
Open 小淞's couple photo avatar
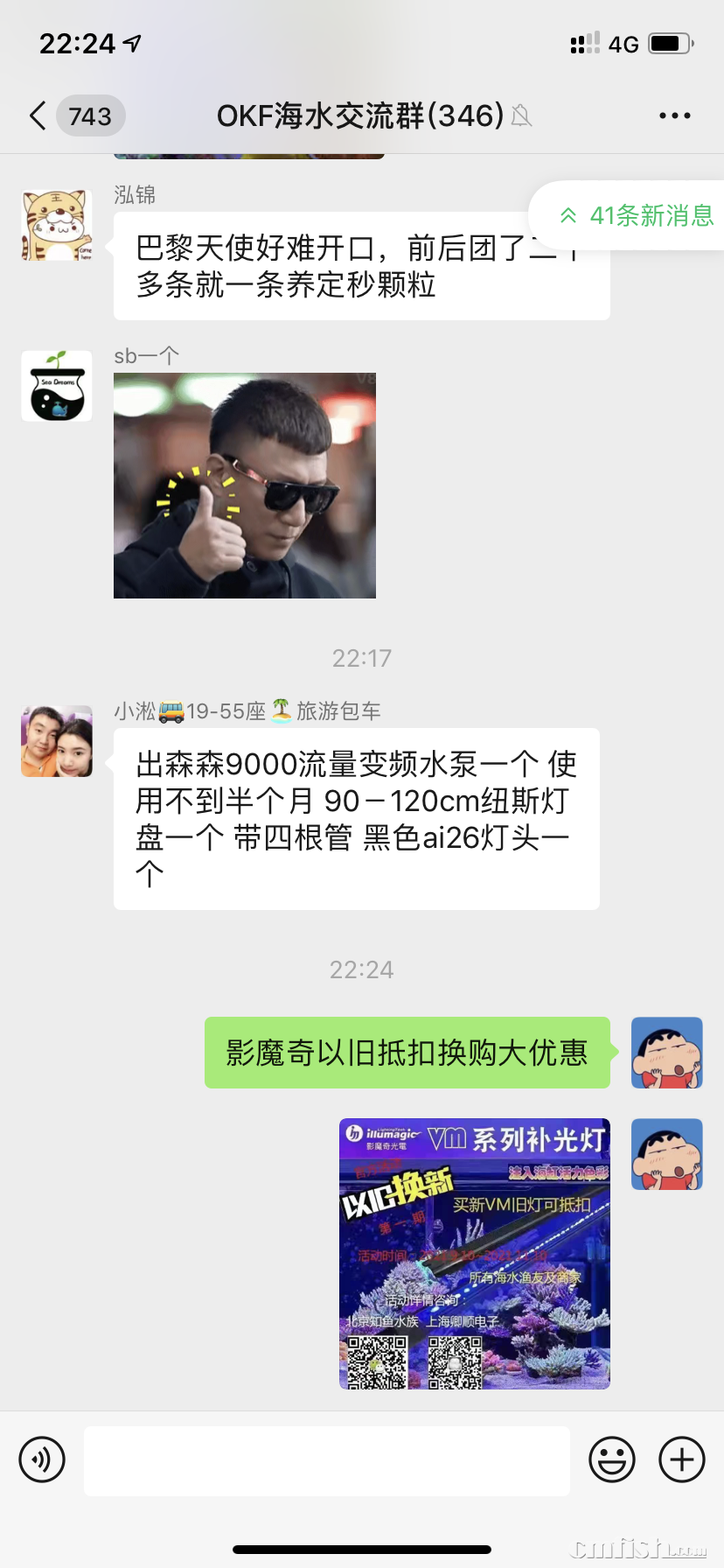click(x=57, y=741)
